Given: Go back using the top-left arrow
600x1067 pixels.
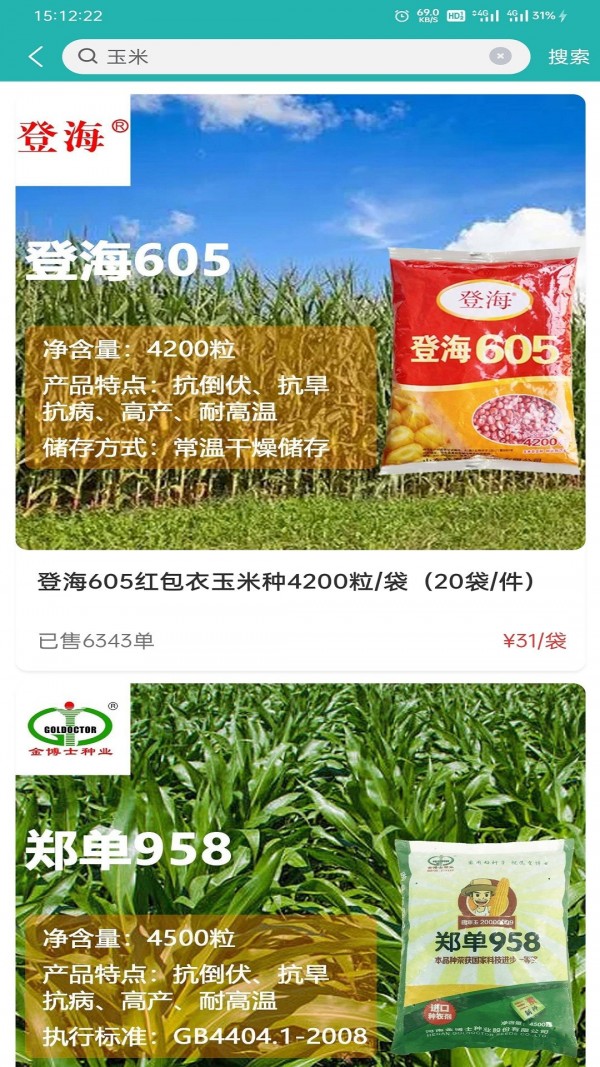Looking at the screenshot, I should coord(36,57).
